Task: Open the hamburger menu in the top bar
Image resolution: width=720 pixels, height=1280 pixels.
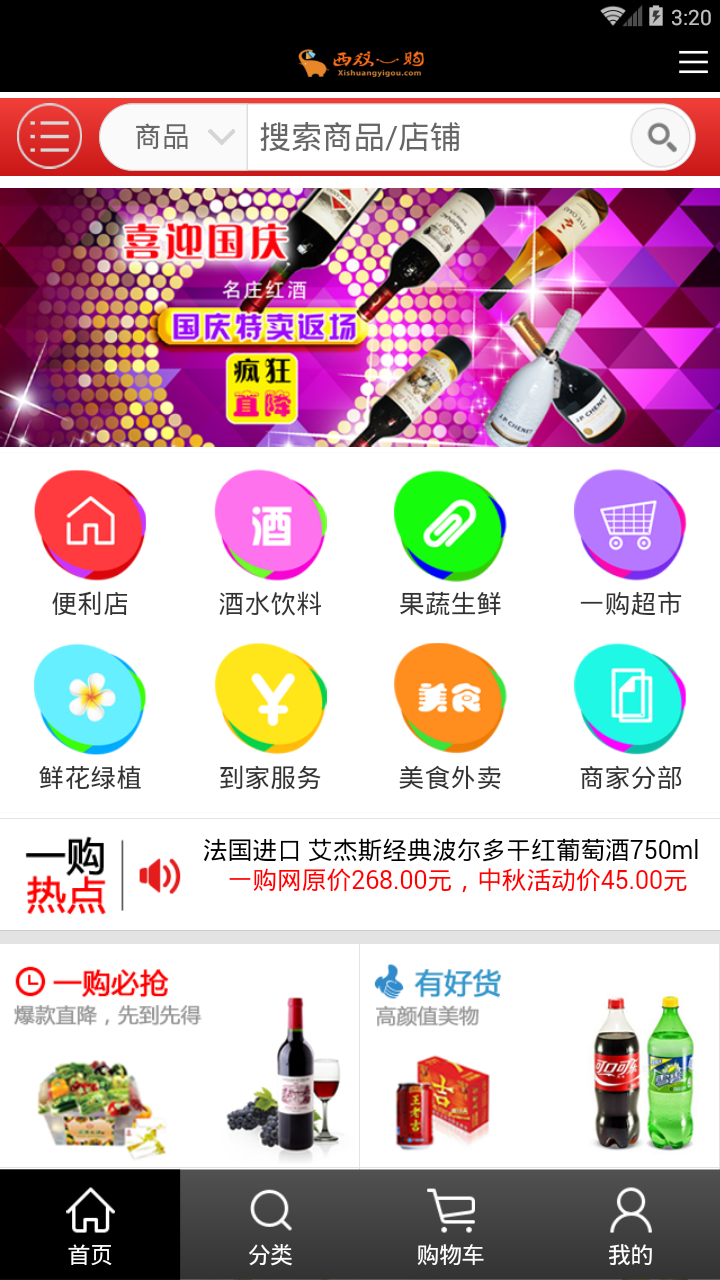Action: (x=693, y=62)
